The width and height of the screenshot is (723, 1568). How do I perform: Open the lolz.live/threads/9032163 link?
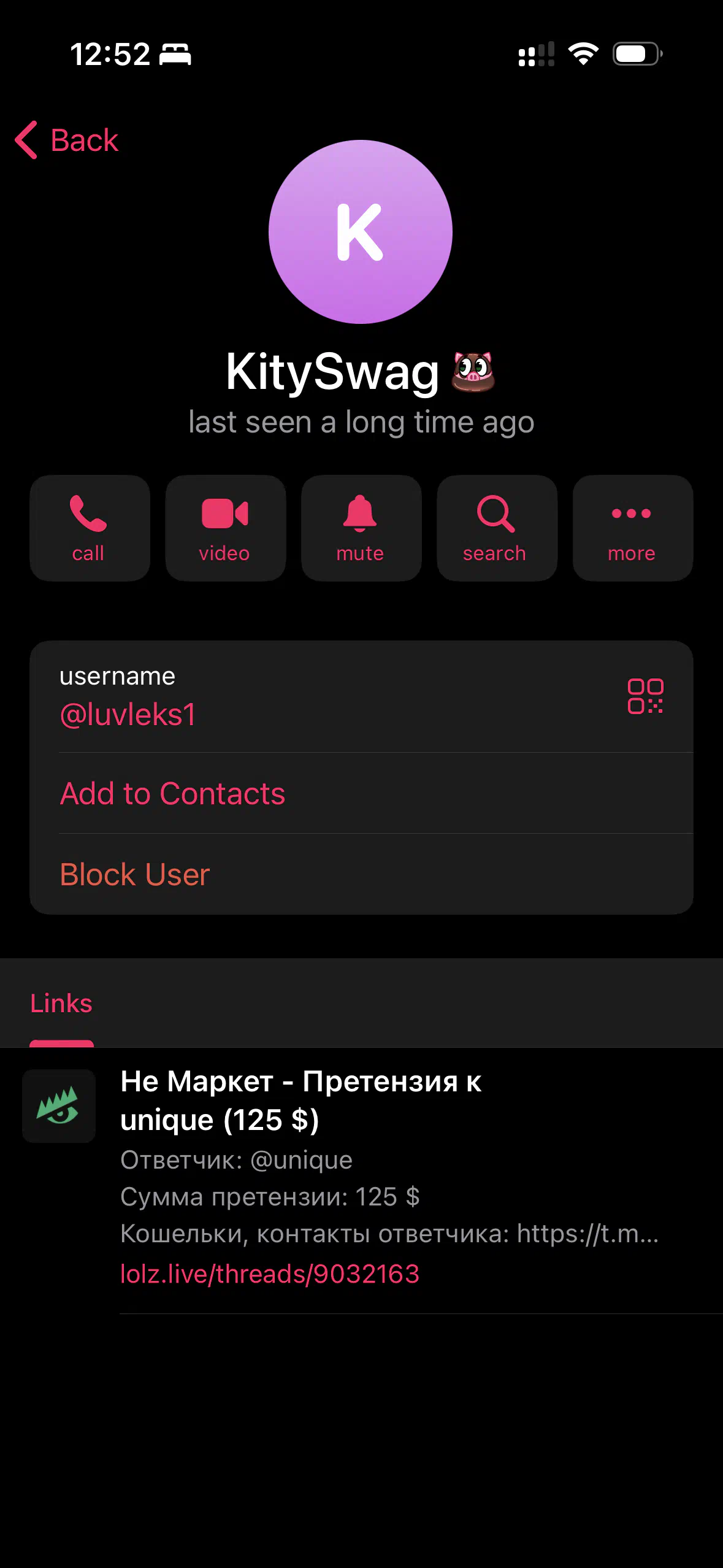coord(270,1274)
